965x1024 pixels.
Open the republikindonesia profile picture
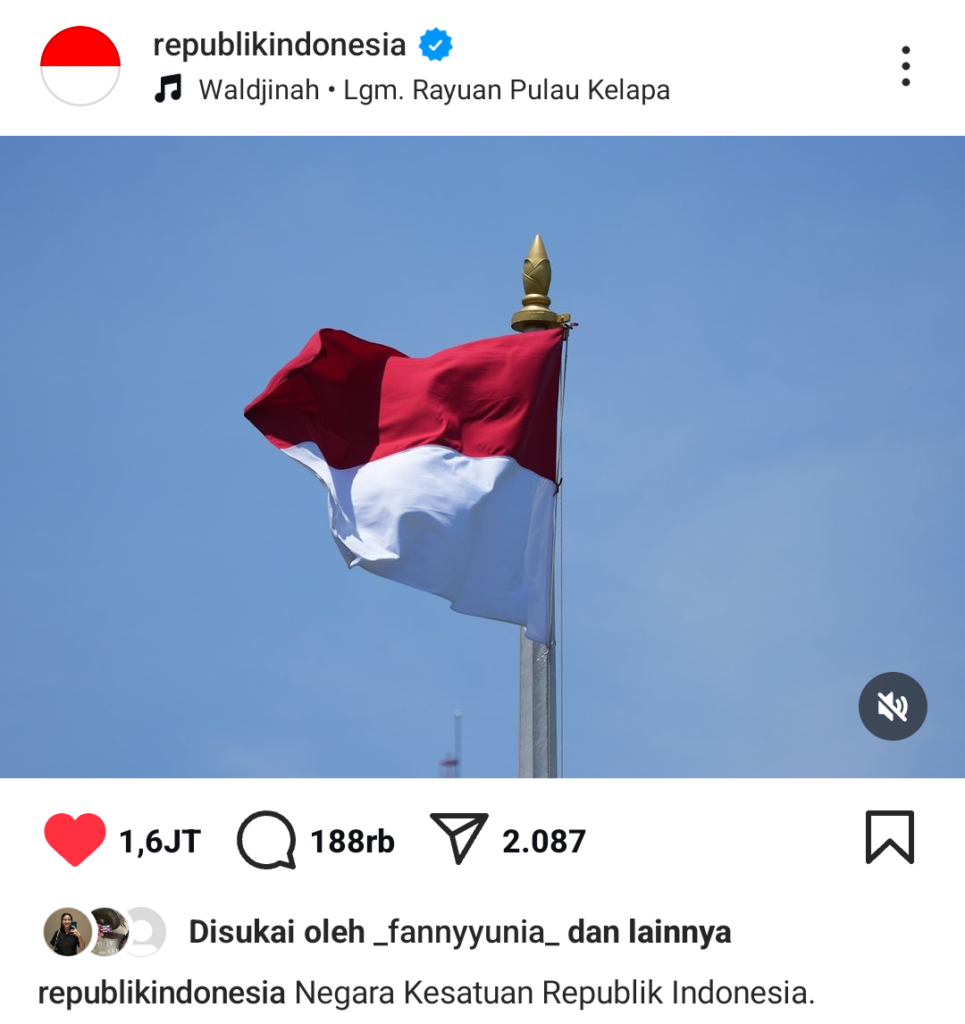(x=80, y=66)
